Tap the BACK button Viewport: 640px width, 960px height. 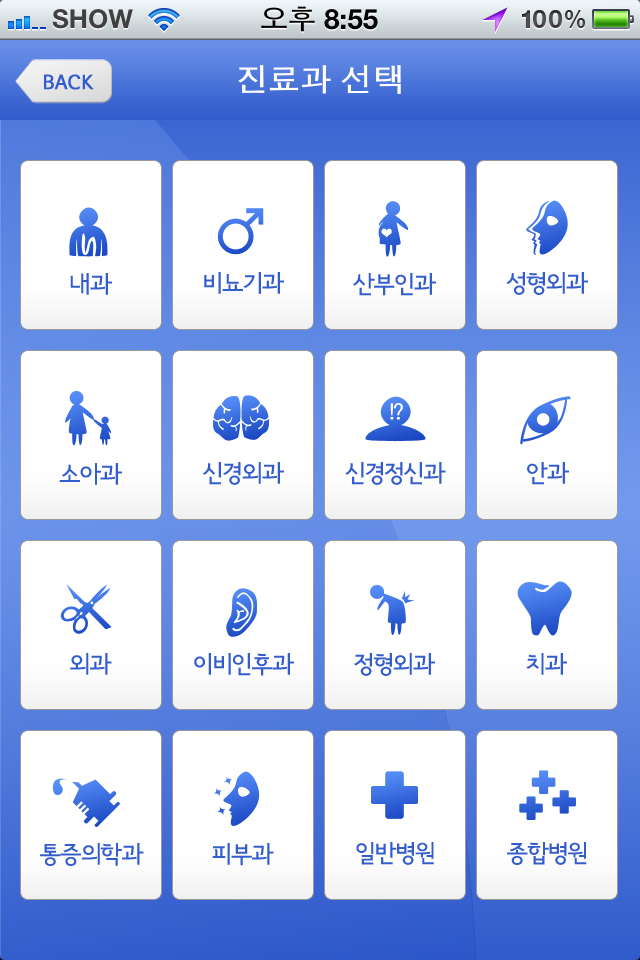coord(64,82)
